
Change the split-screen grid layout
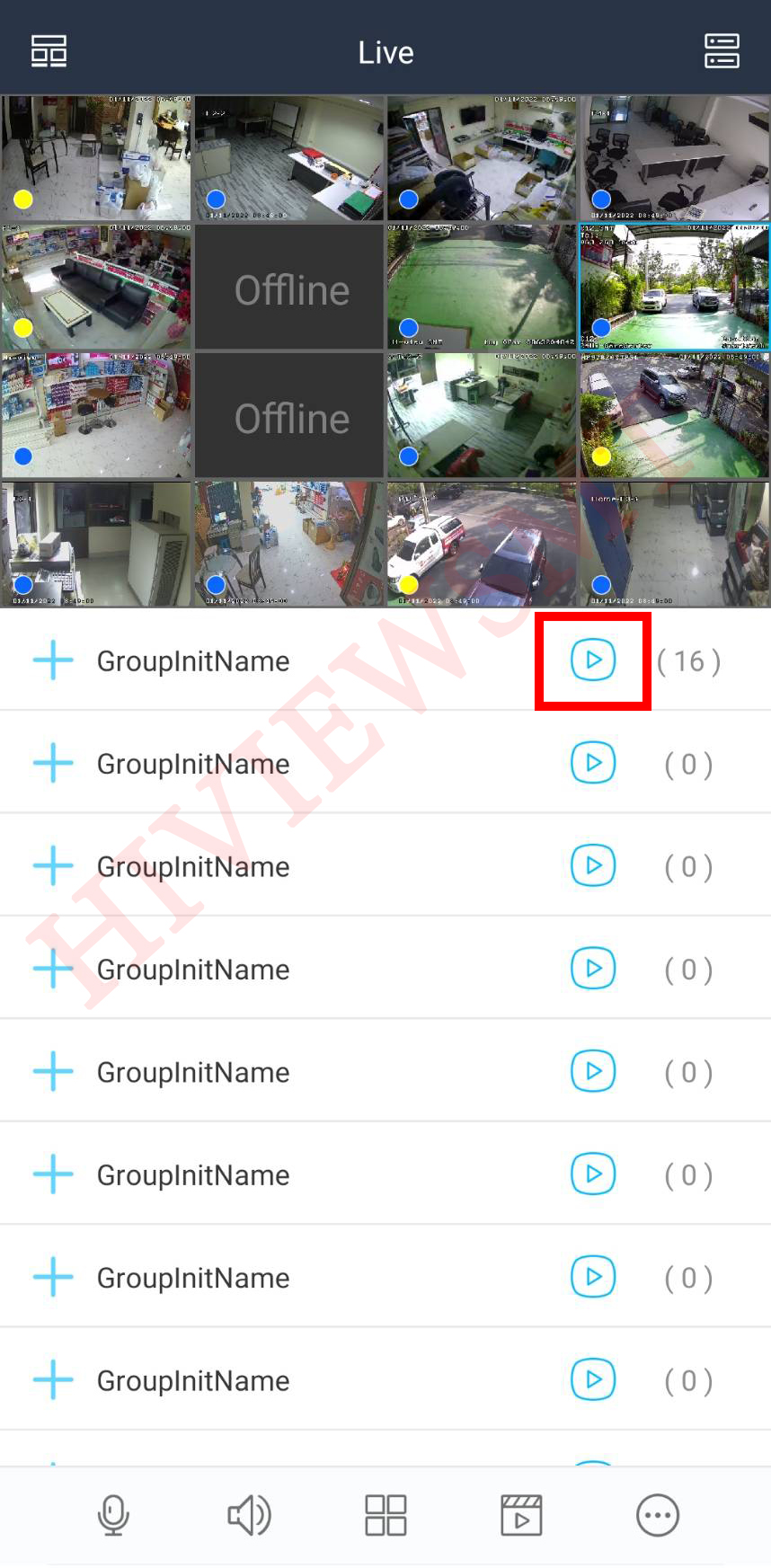(x=385, y=1516)
